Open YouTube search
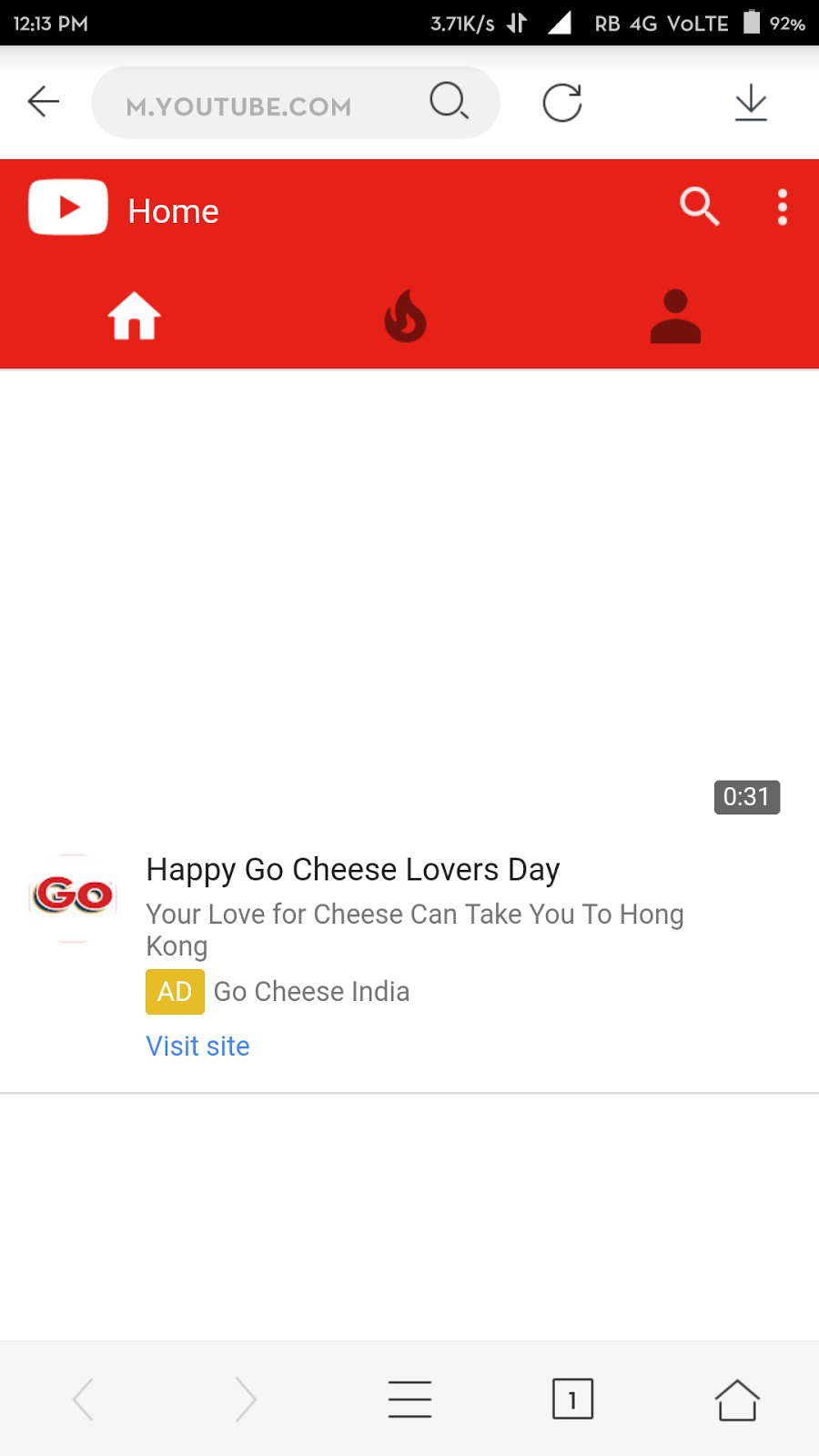This screenshot has width=819, height=1456. click(699, 207)
